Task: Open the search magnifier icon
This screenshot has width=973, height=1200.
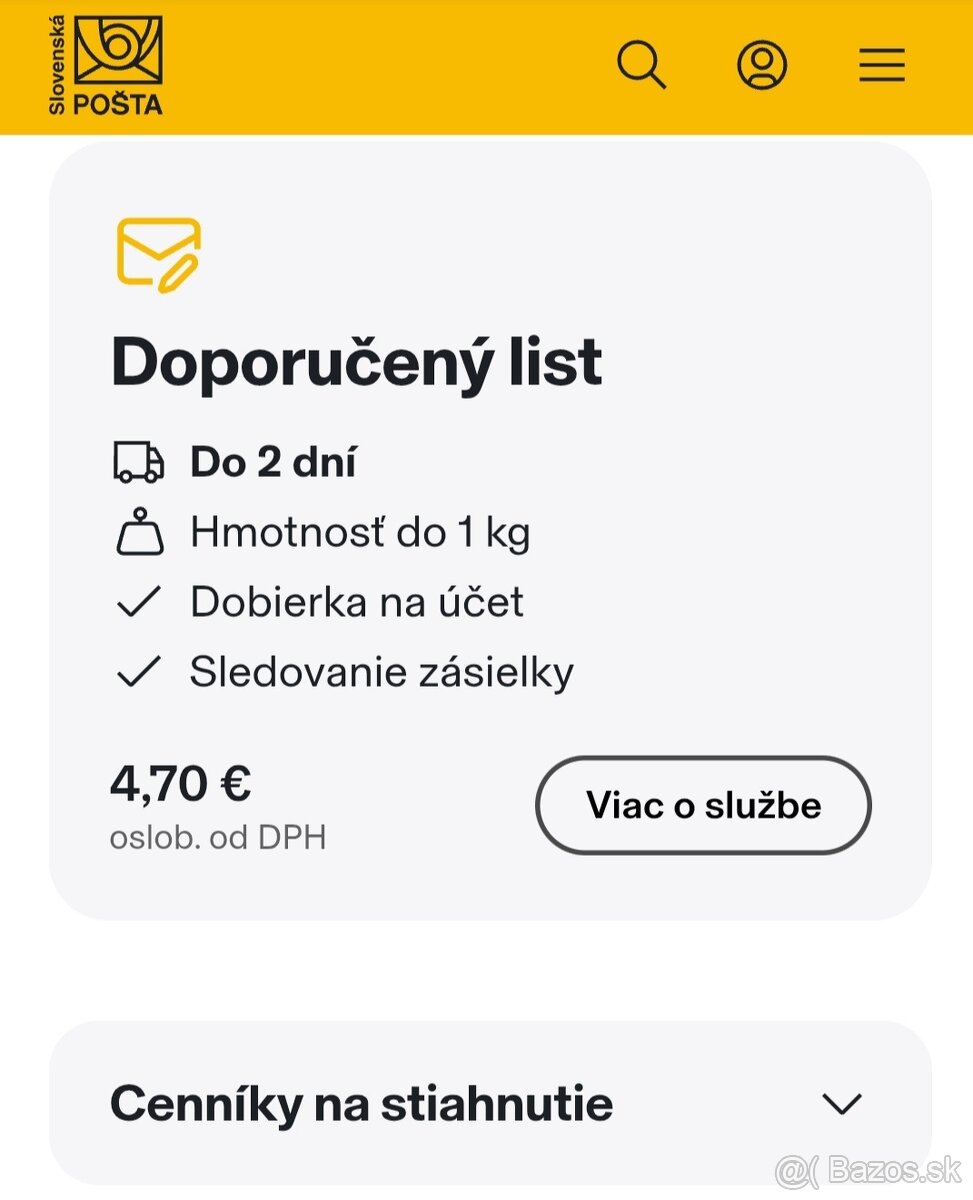Action: (x=641, y=66)
